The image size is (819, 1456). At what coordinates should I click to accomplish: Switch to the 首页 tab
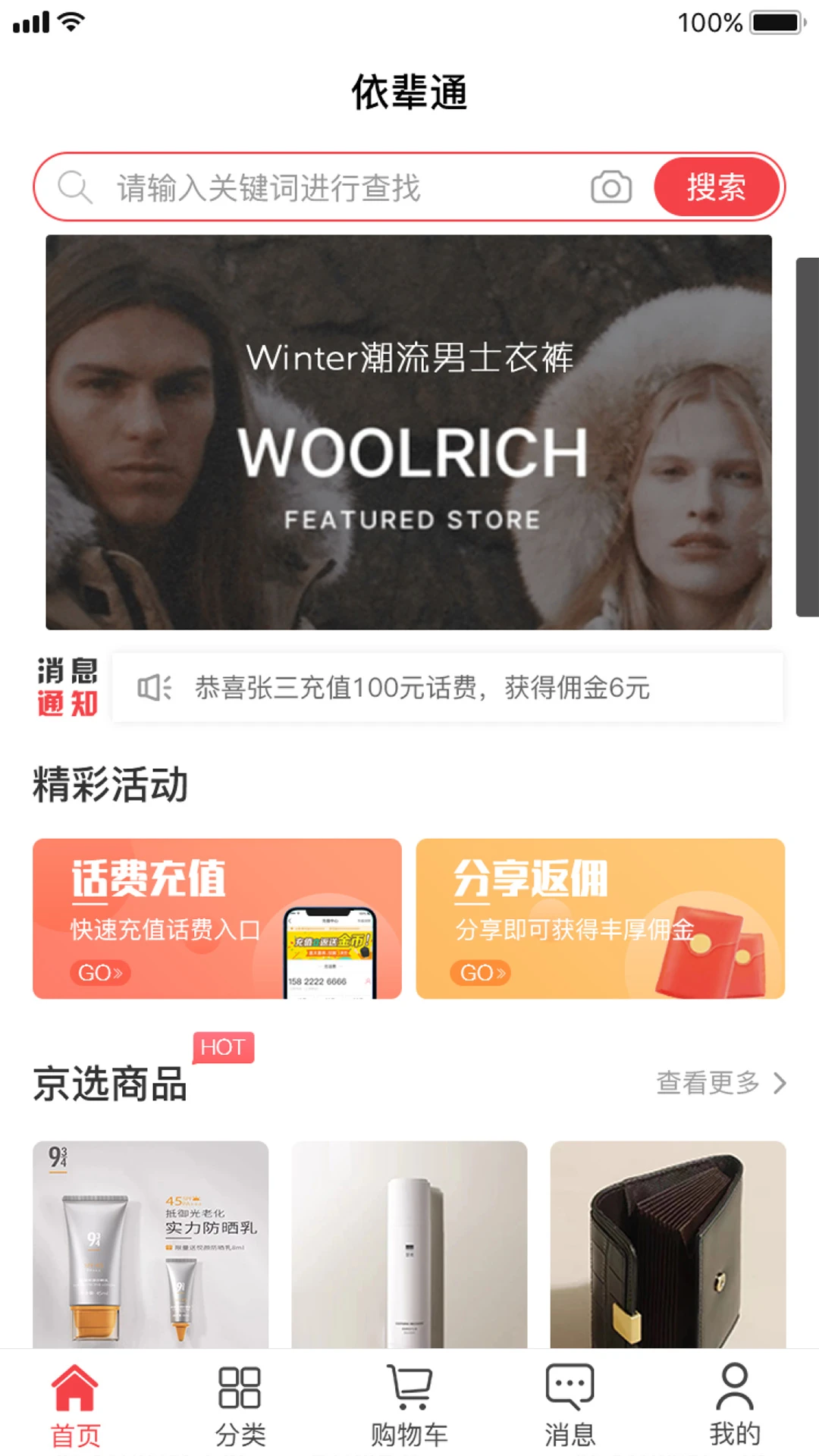coord(75,1405)
